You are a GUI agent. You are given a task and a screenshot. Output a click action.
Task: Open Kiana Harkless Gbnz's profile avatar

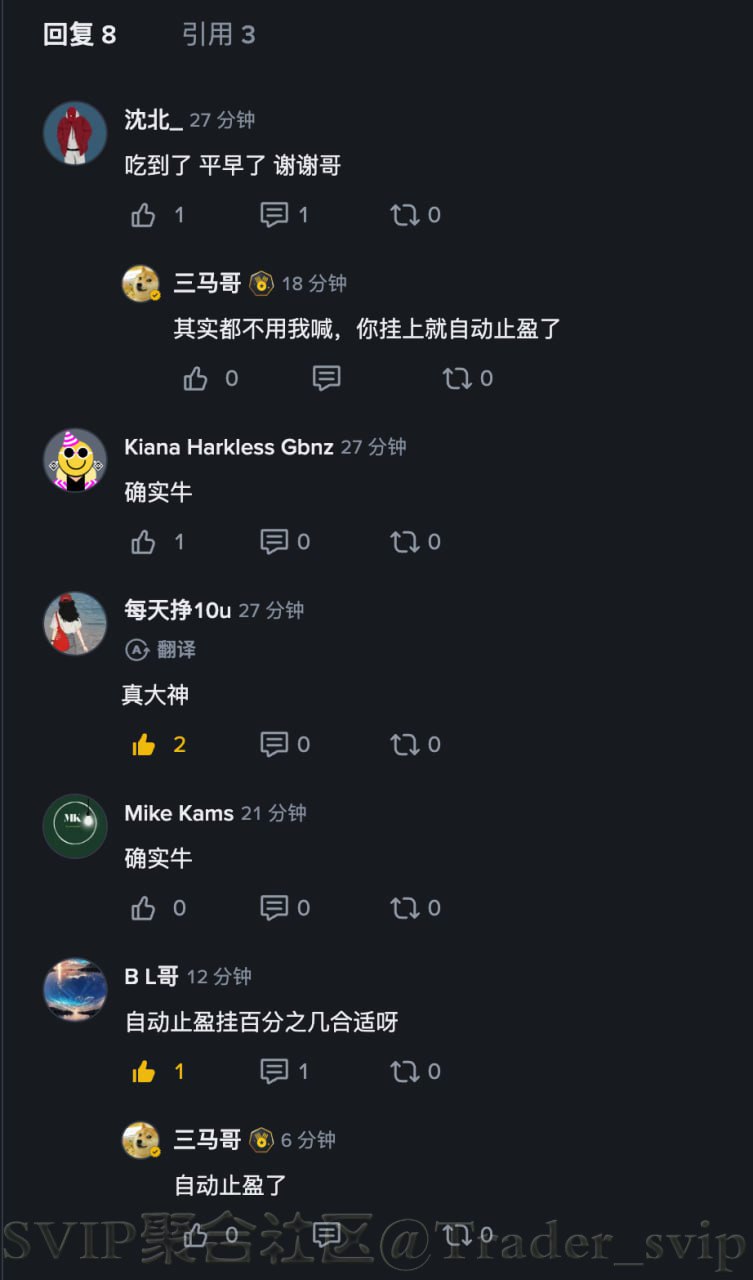75,460
